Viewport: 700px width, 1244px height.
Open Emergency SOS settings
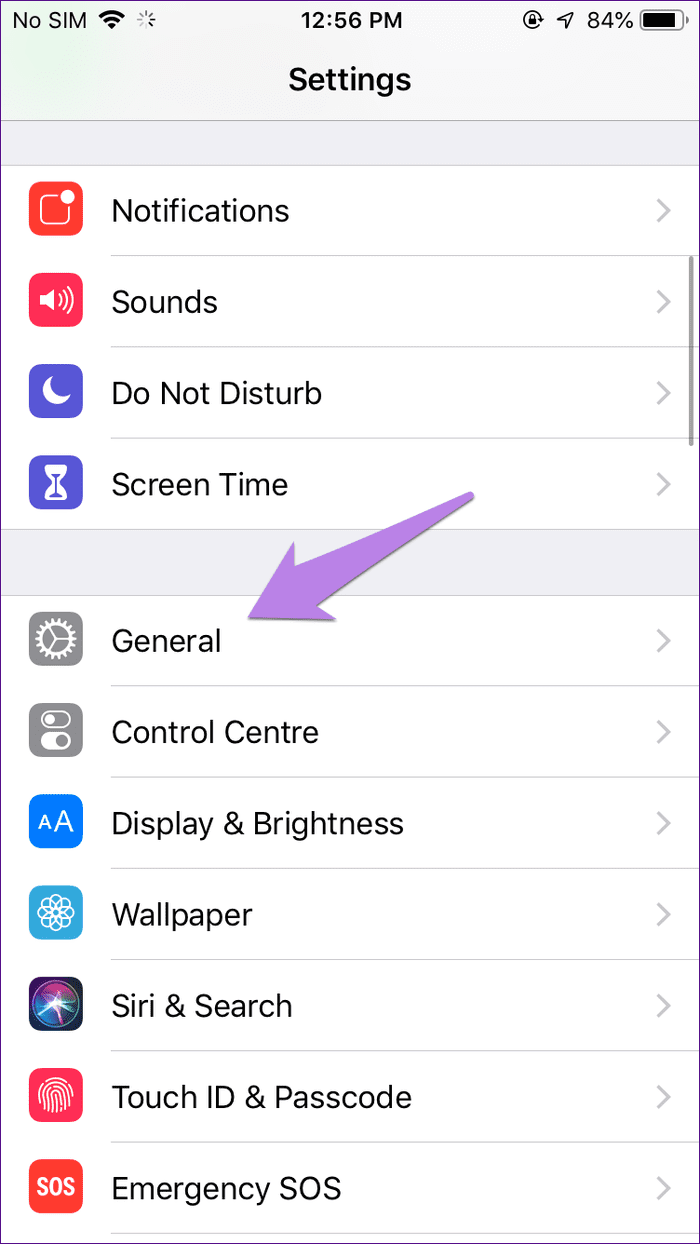(350, 1188)
